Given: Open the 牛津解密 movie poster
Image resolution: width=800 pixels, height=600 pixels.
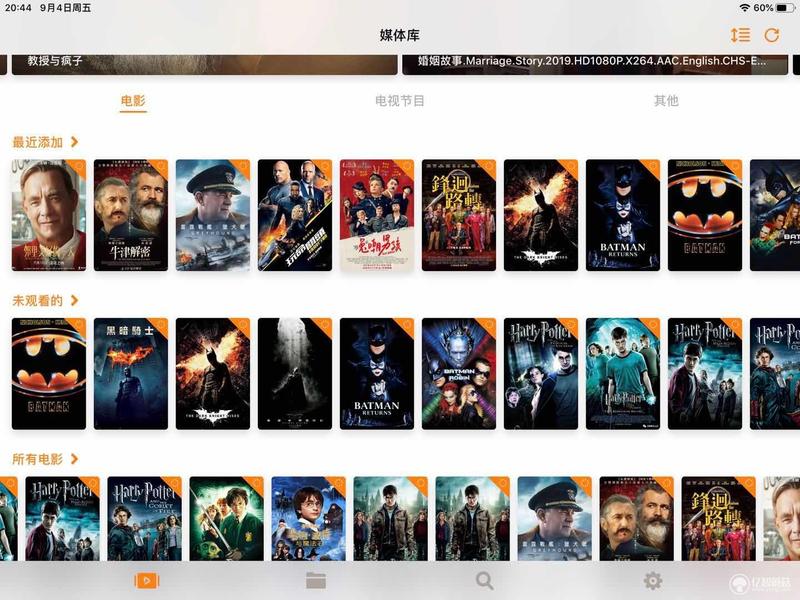Looking at the screenshot, I should click(131, 215).
